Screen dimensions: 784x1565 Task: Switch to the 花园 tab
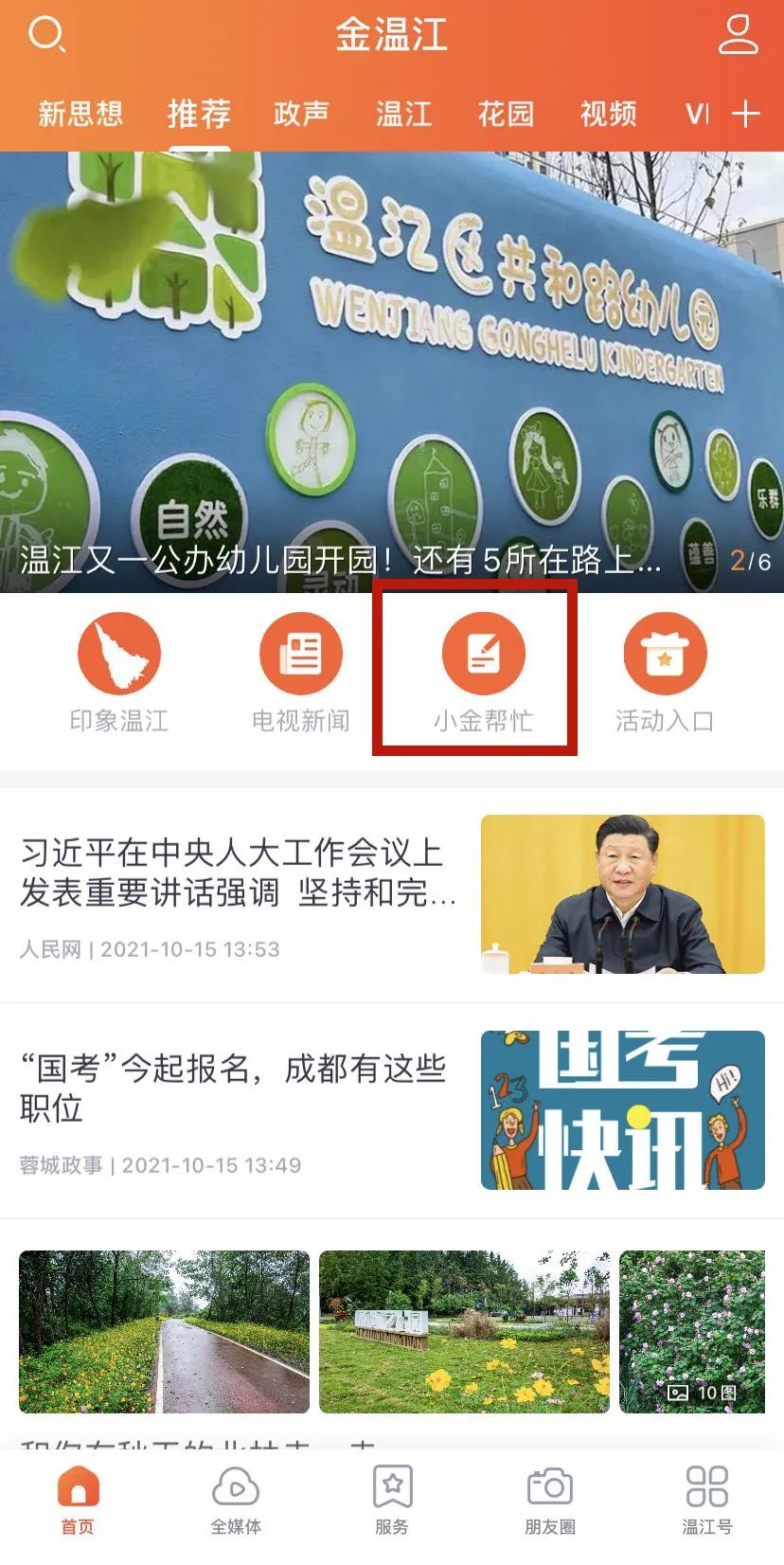[x=506, y=115]
